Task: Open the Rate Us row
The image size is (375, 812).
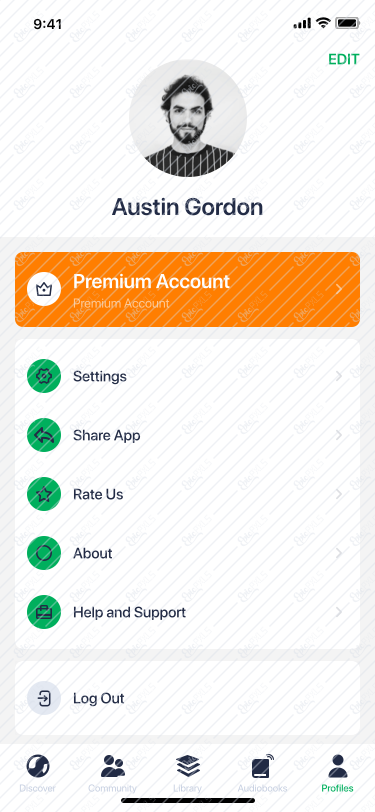Action: [x=188, y=494]
